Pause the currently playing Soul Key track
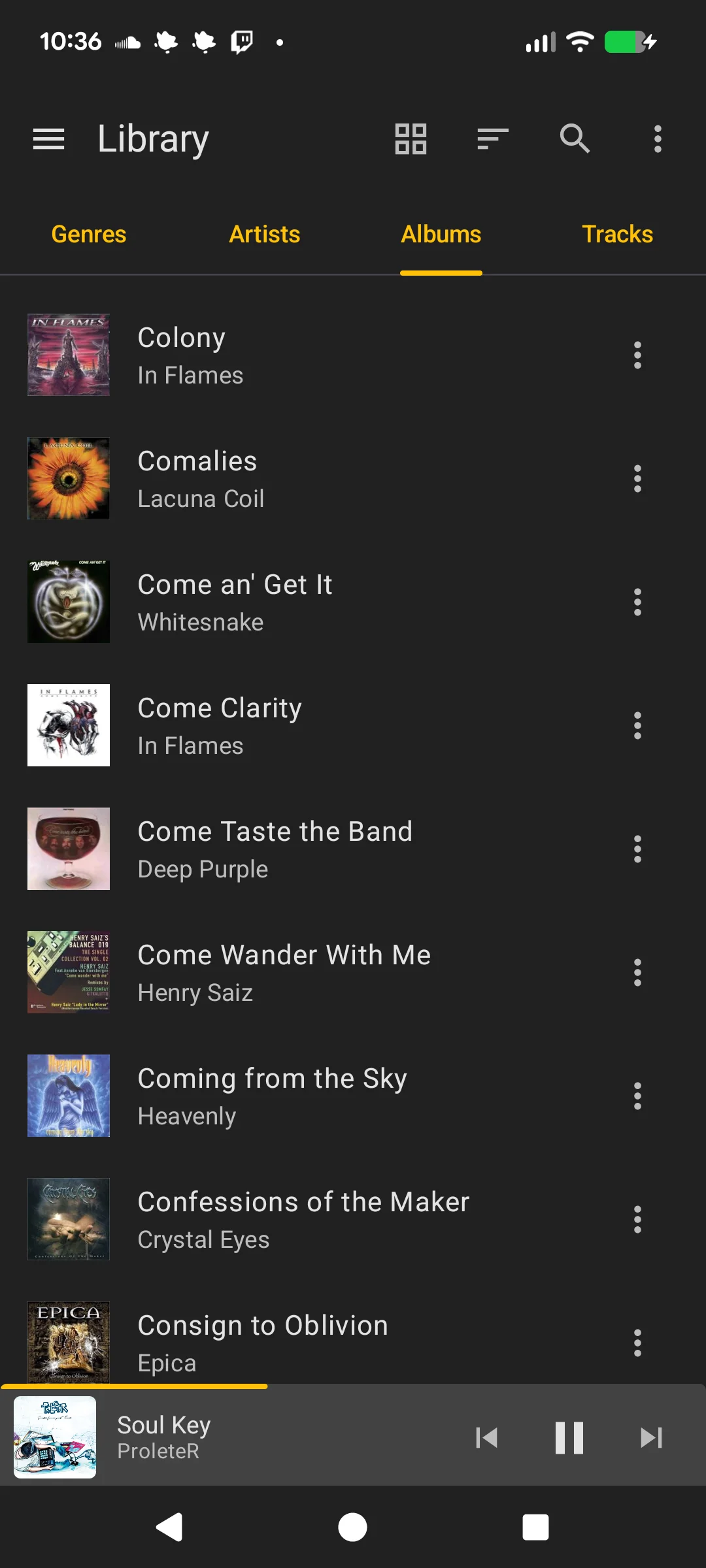706x1568 pixels. tap(569, 1437)
